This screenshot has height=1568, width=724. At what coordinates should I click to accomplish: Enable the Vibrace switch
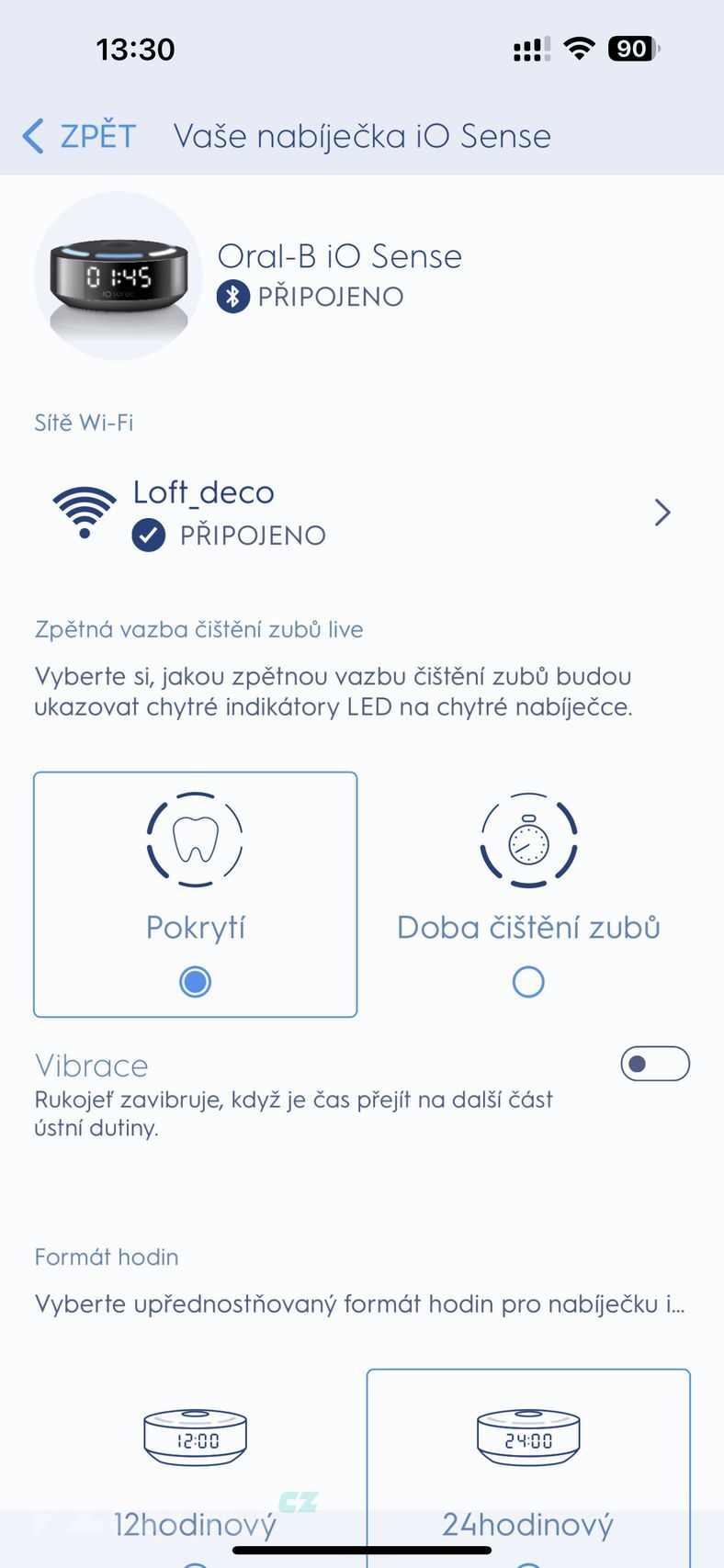pyautogui.click(x=654, y=1064)
